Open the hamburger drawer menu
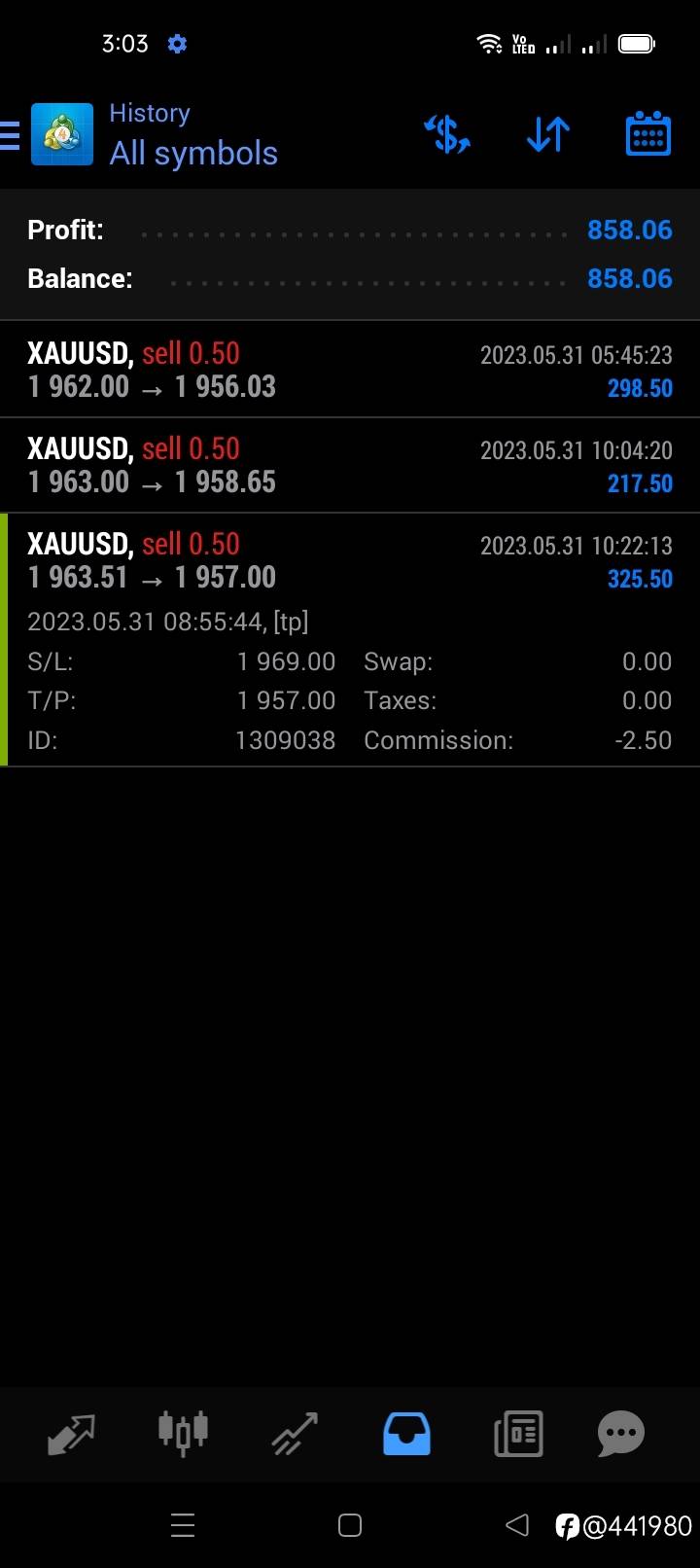 tap(10, 135)
